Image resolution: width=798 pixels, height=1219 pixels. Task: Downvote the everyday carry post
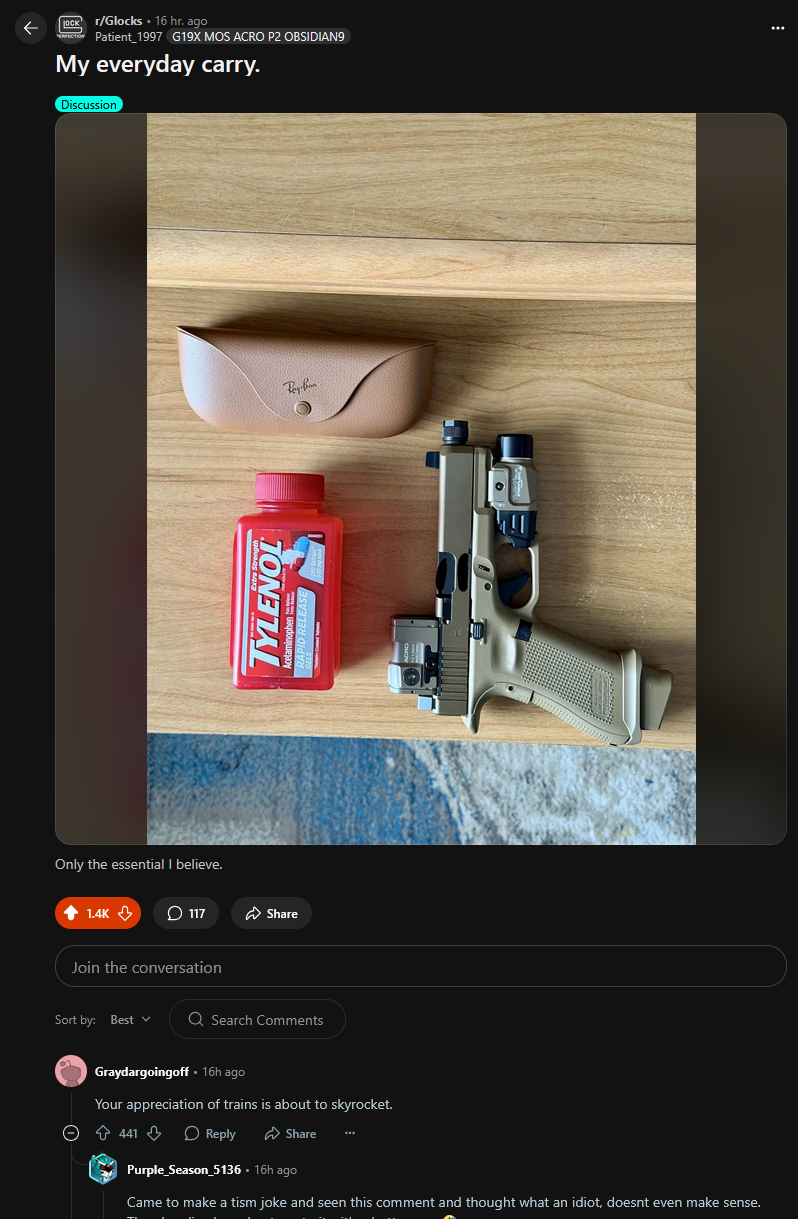(125, 913)
